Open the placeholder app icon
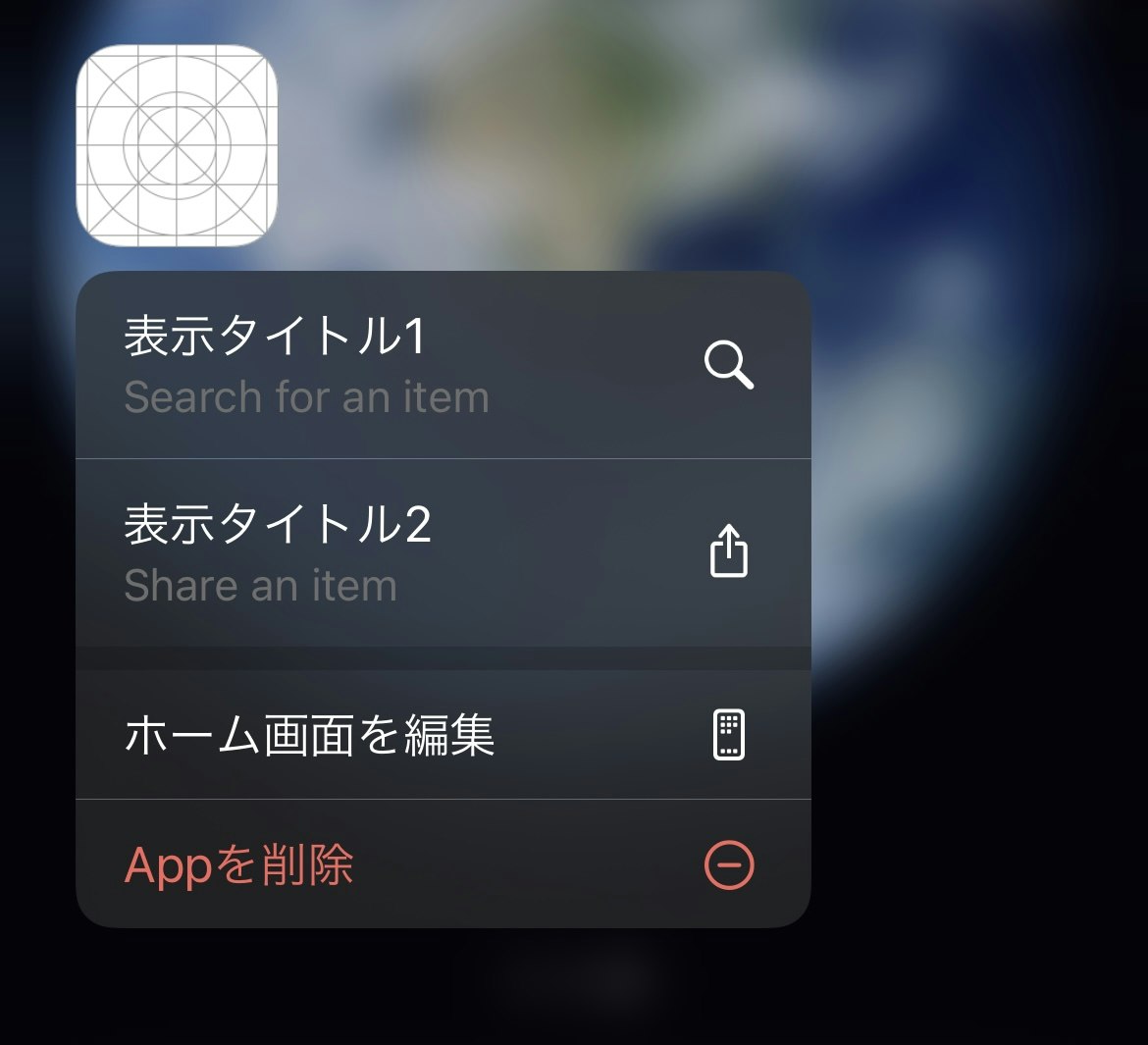This screenshot has width=1148, height=1045. [177, 145]
